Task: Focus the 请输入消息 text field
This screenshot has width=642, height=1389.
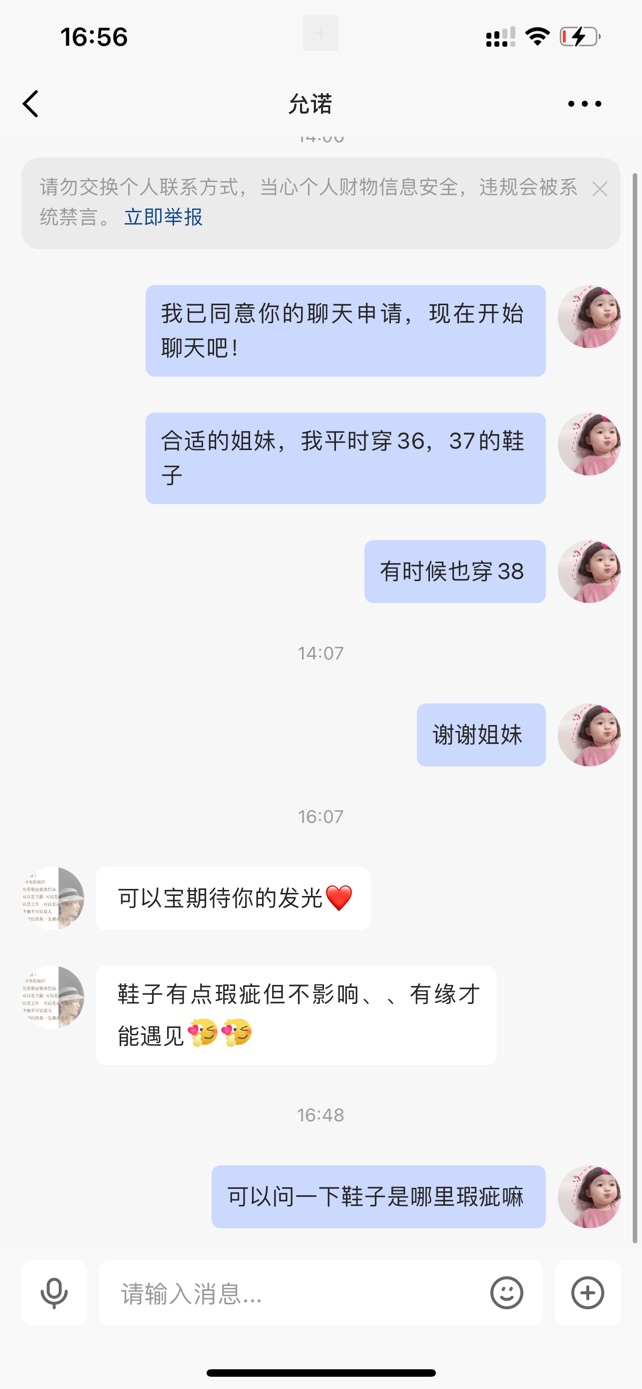Action: click(290, 1294)
